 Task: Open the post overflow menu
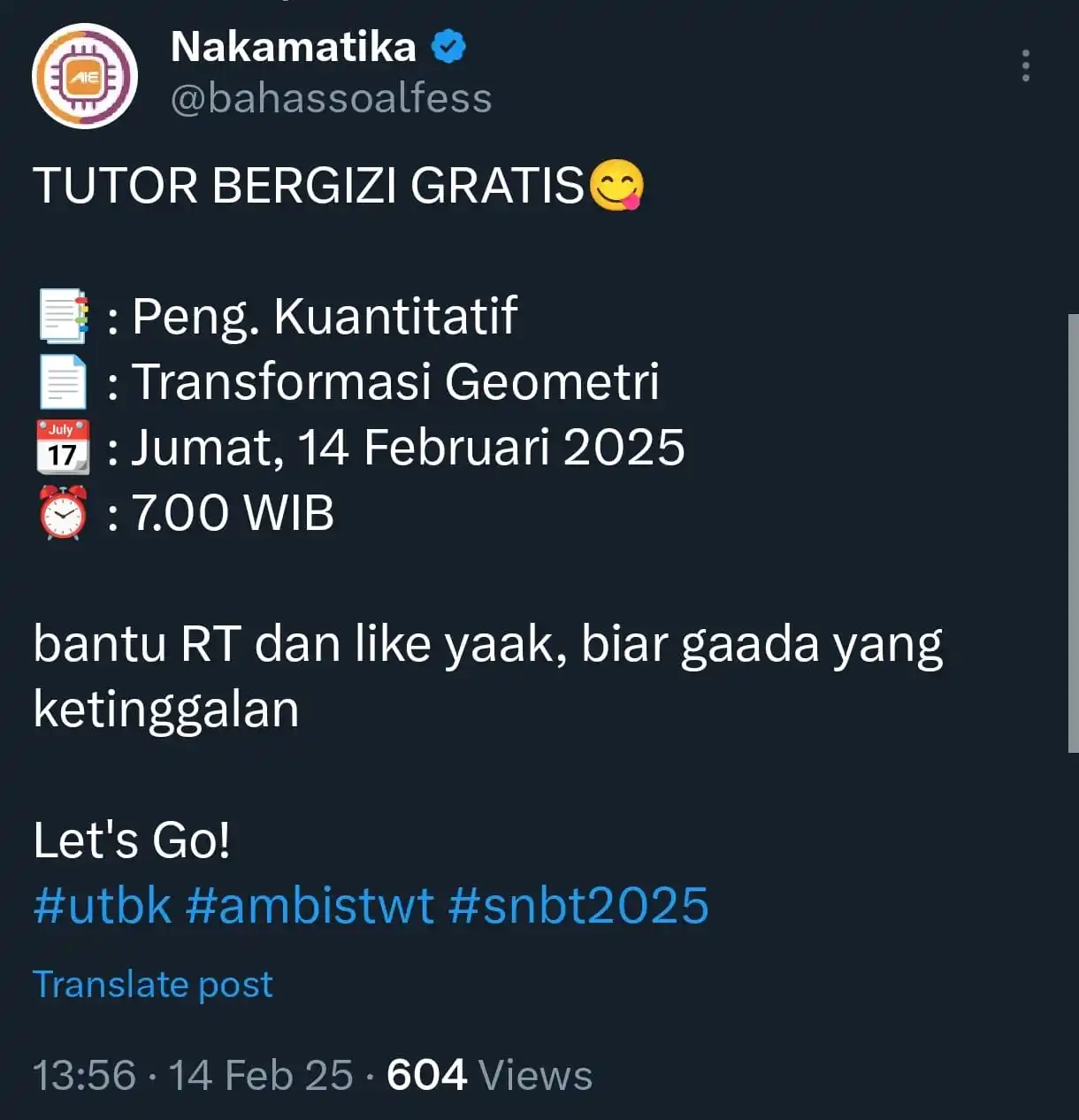click(x=1025, y=66)
